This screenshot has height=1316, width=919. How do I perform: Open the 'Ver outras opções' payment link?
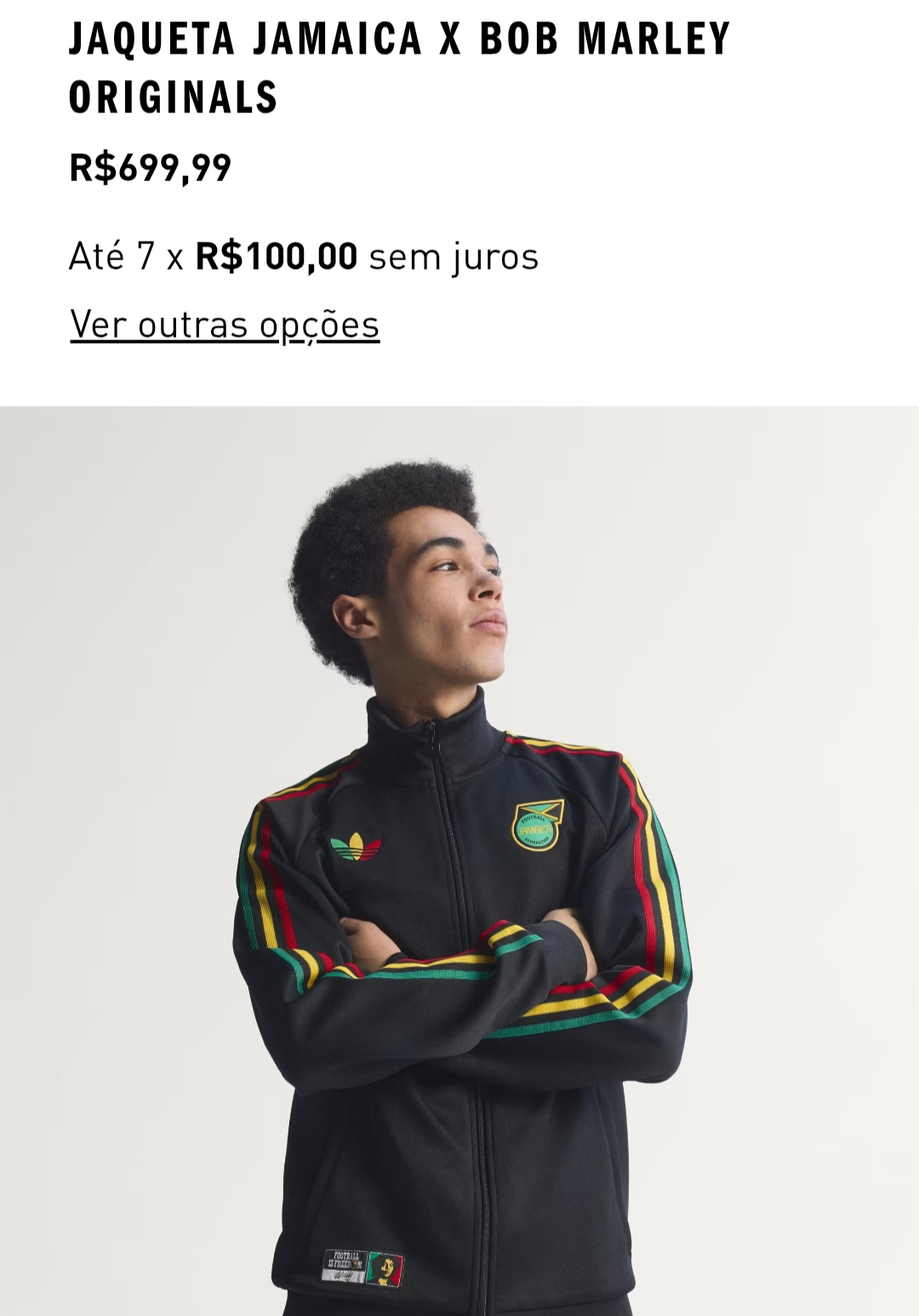[x=225, y=325]
